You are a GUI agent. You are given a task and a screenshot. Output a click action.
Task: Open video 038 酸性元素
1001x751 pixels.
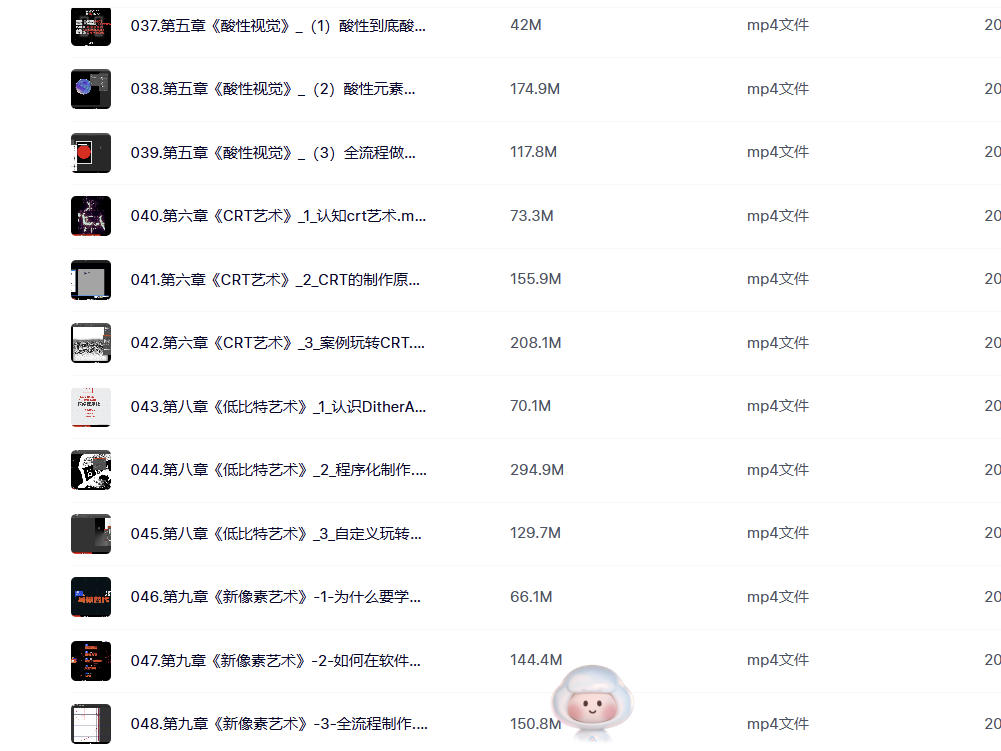273,89
